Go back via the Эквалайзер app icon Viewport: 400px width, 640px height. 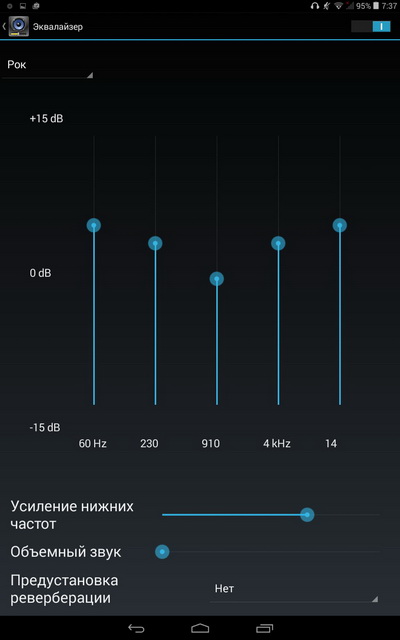(18, 27)
